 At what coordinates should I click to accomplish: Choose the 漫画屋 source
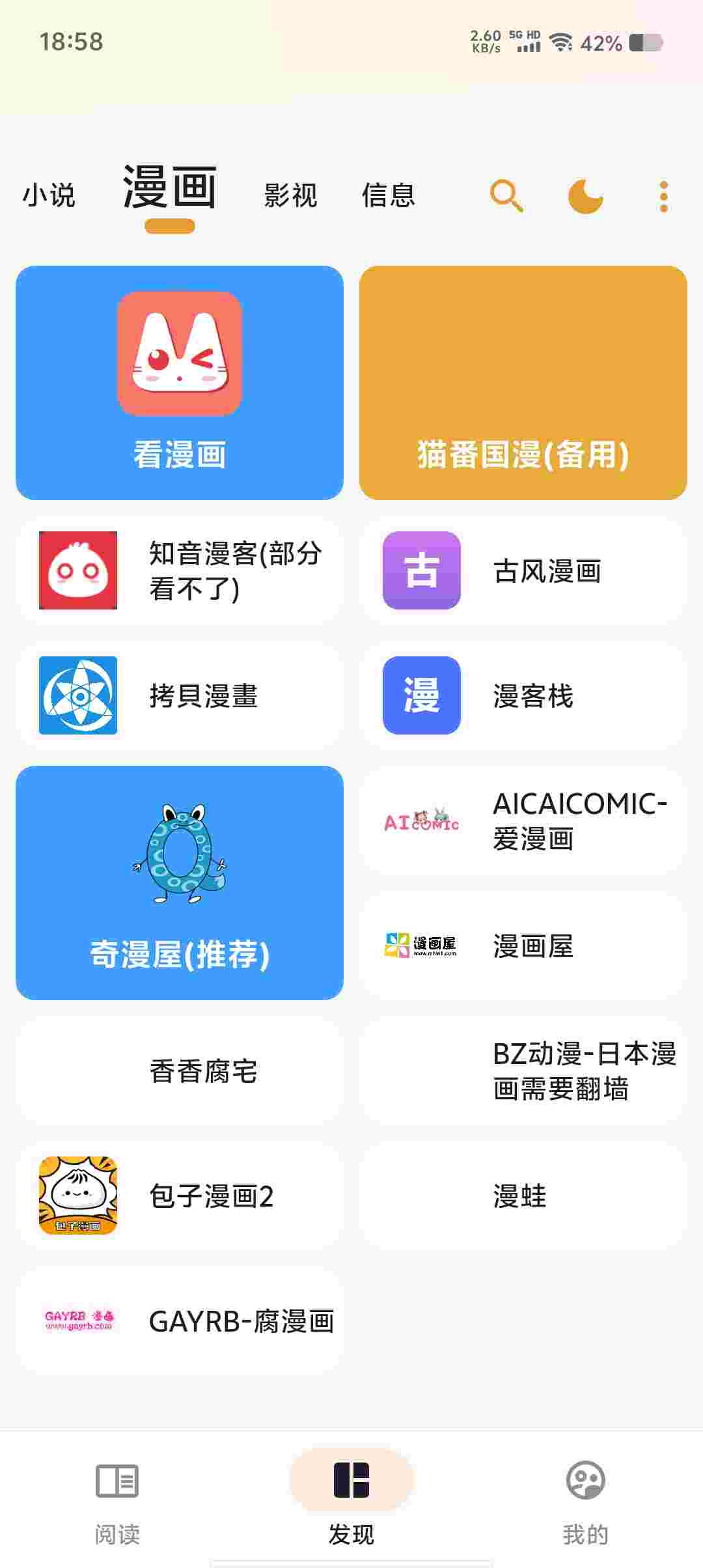(523, 945)
